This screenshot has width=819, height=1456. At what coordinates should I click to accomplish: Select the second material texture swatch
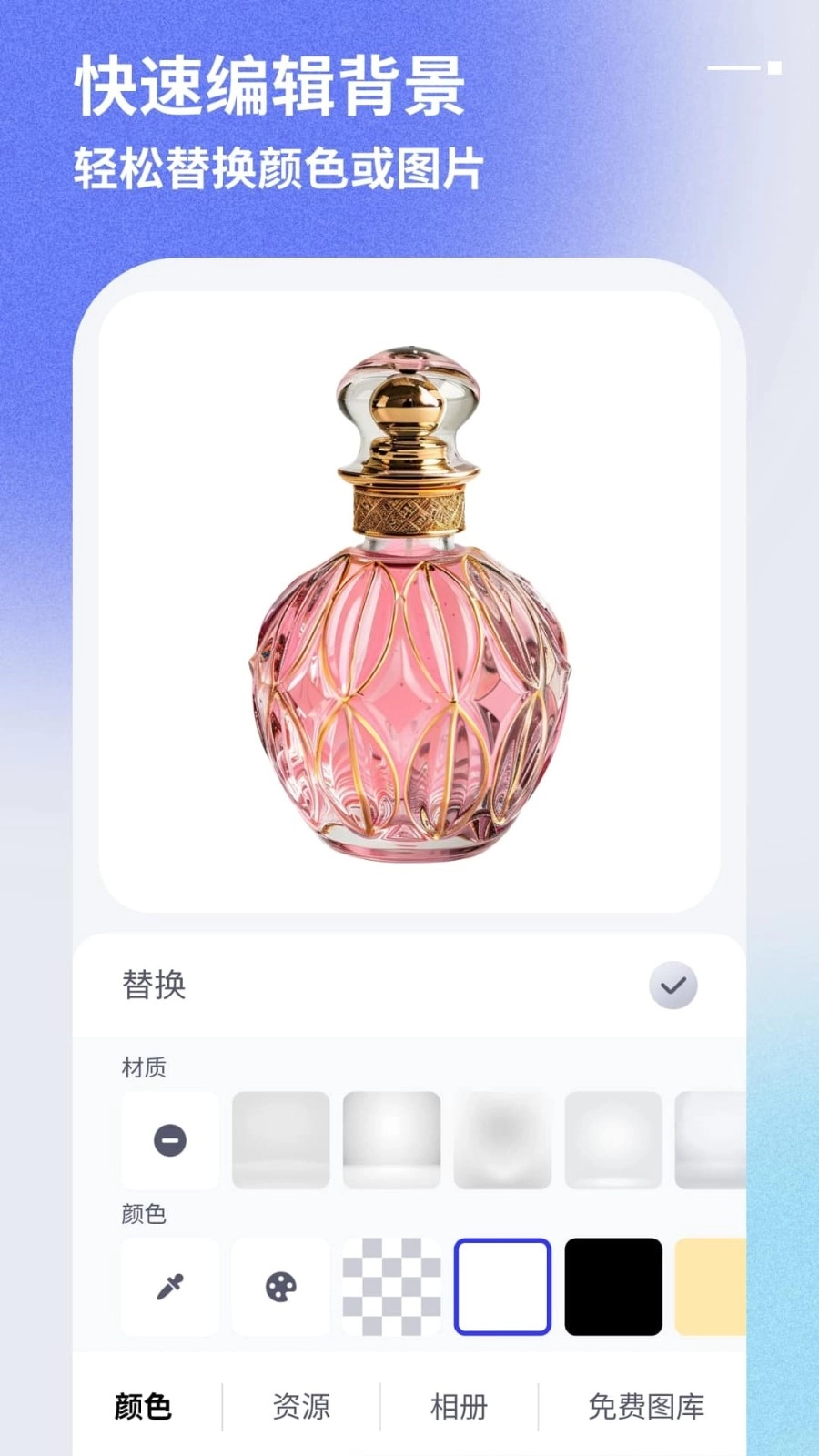click(x=391, y=1139)
